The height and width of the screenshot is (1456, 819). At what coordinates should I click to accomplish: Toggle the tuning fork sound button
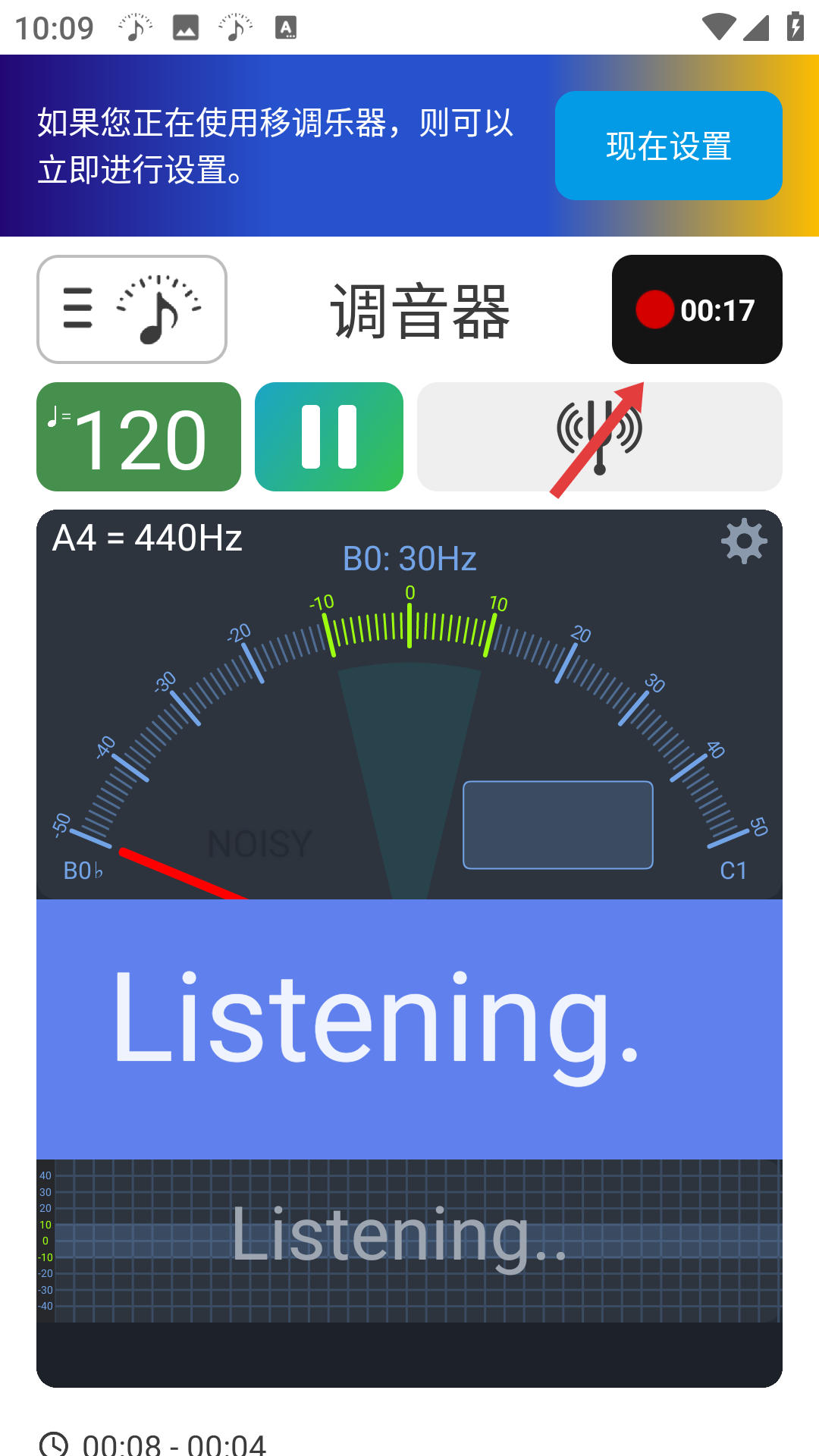click(x=599, y=437)
